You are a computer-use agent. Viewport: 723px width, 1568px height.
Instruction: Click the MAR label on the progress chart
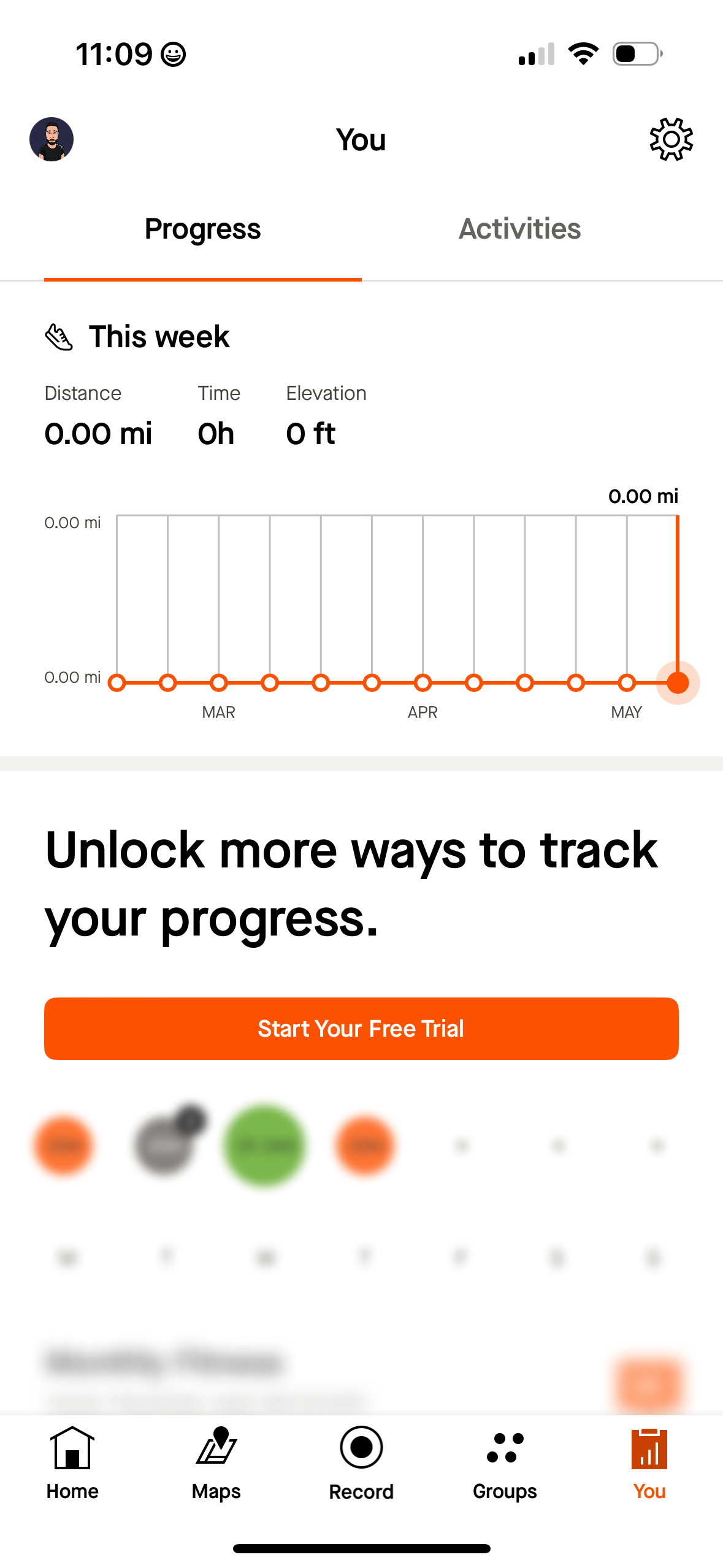(218, 712)
